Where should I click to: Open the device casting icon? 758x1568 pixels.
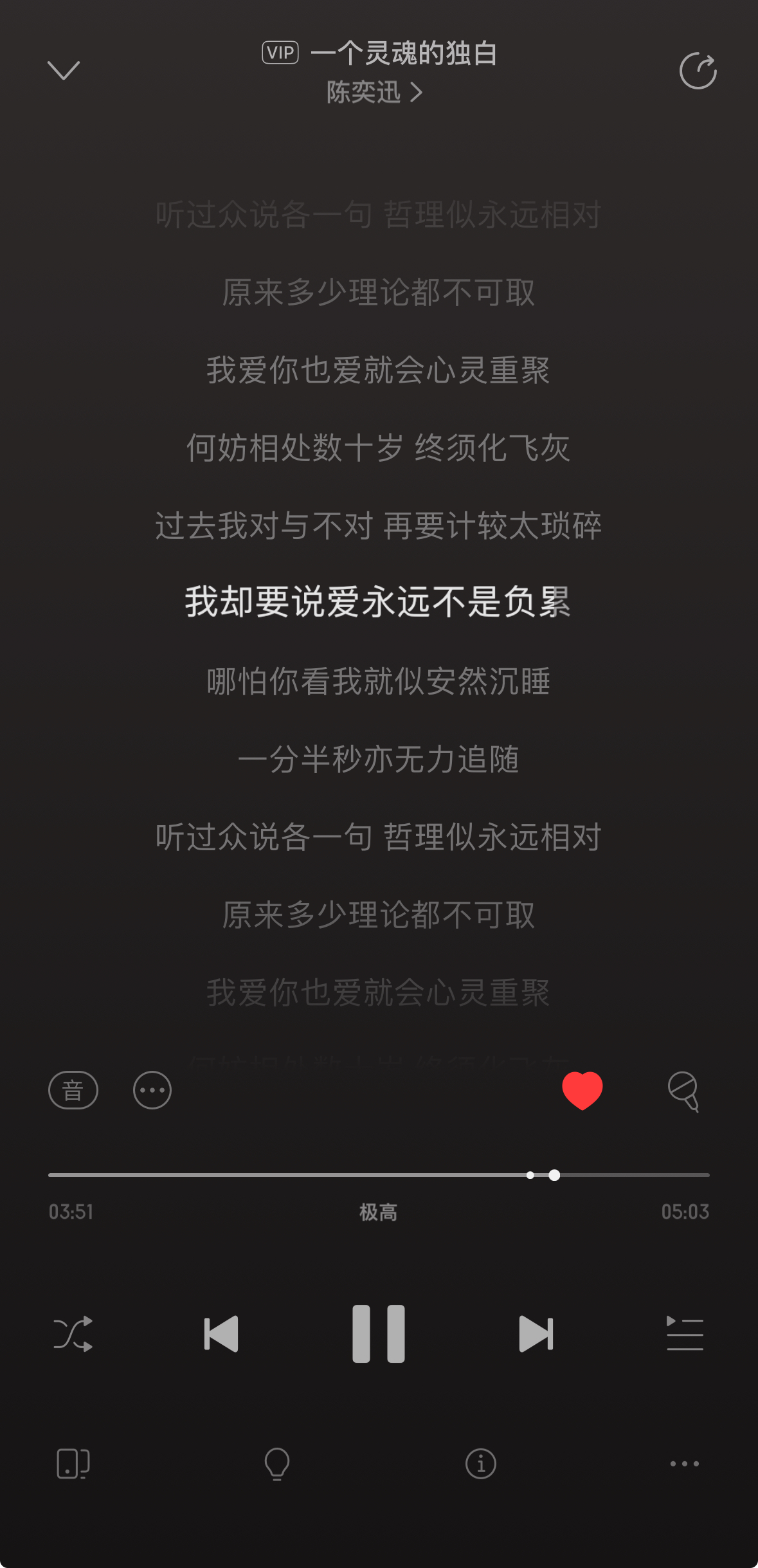coord(73,1464)
